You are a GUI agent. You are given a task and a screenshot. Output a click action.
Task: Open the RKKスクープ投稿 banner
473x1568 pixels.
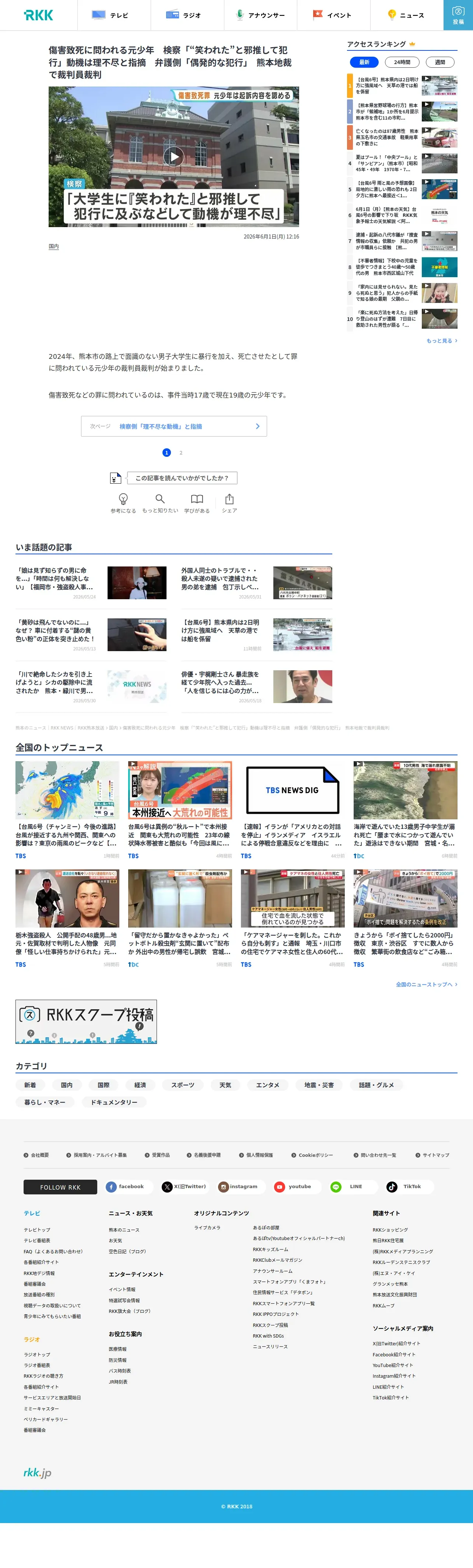(86, 1021)
